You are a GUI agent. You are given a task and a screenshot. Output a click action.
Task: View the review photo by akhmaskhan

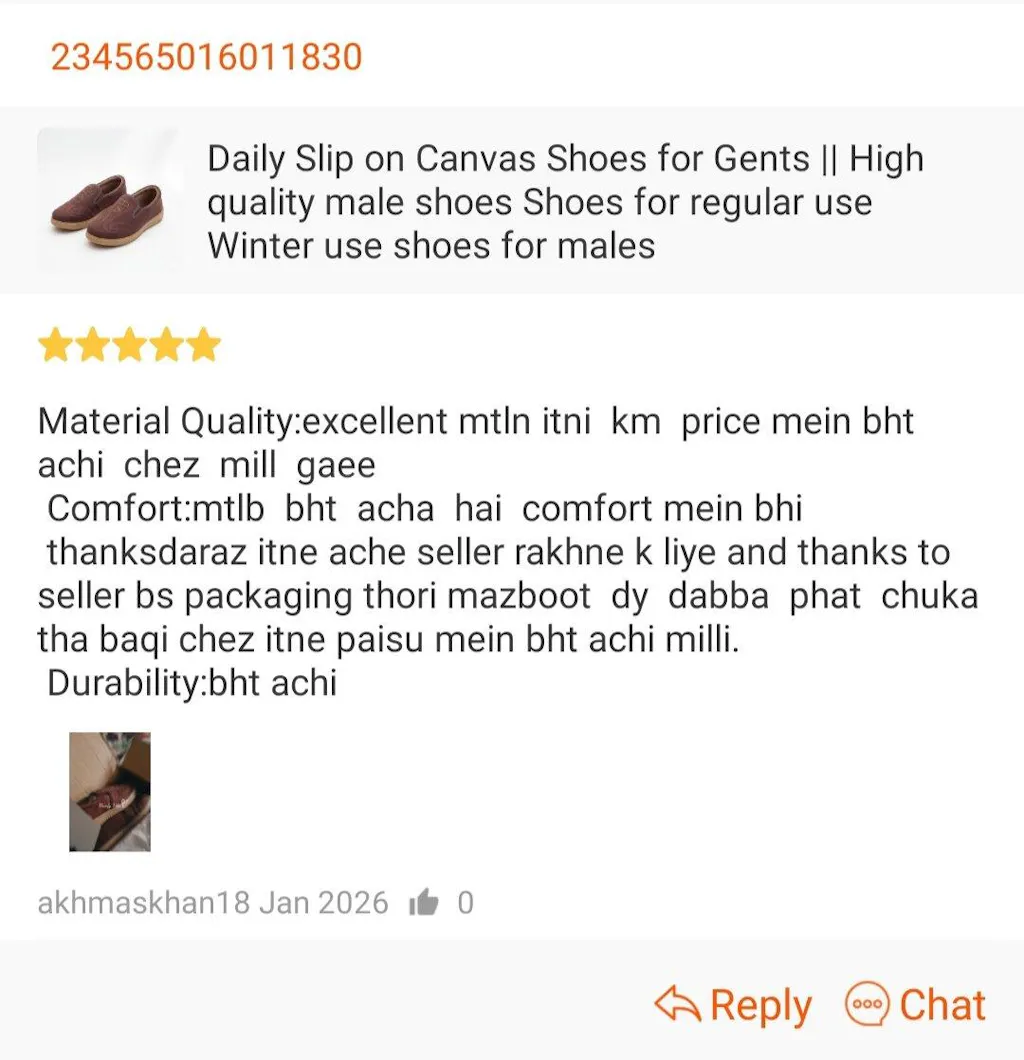pyautogui.click(x=110, y=792)
